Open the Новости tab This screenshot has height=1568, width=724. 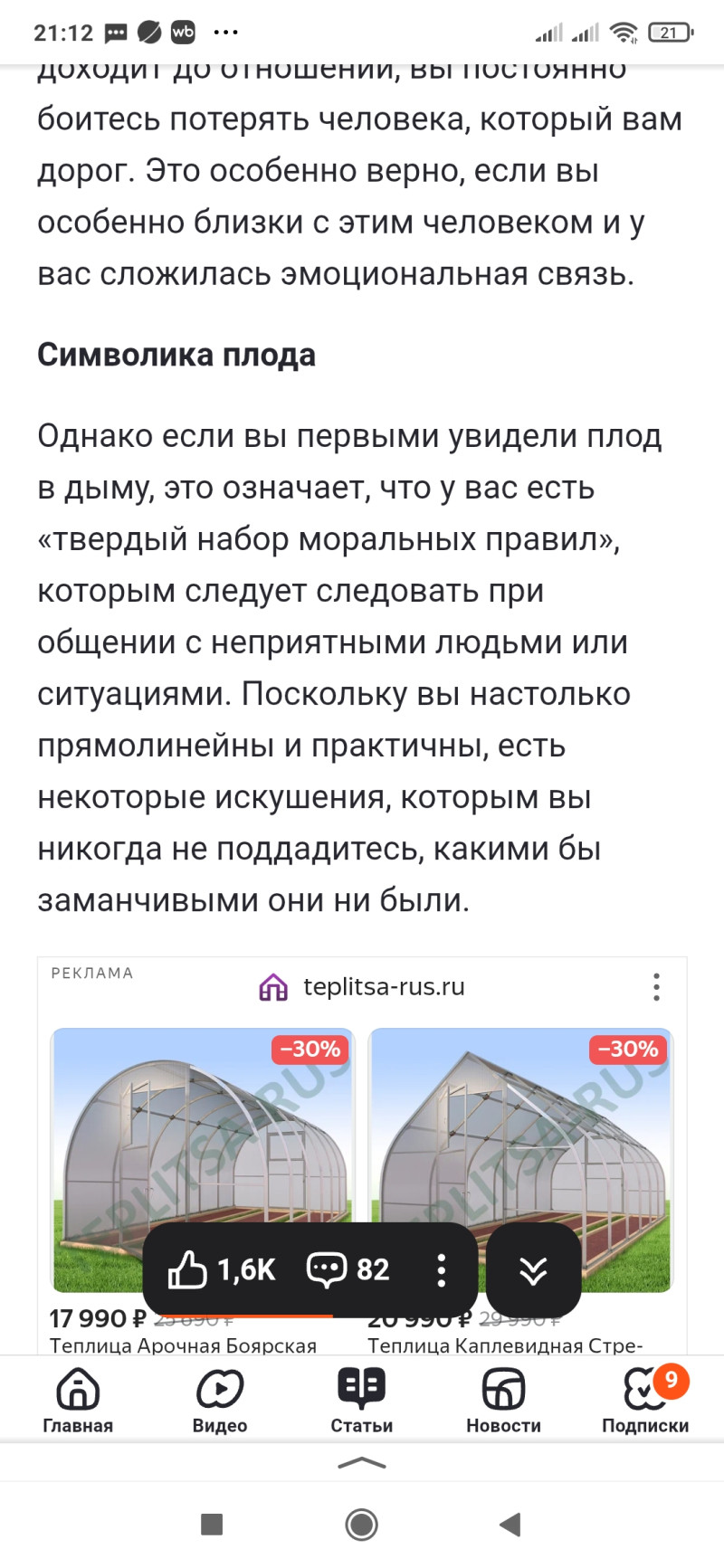[x=503, y=1400]
